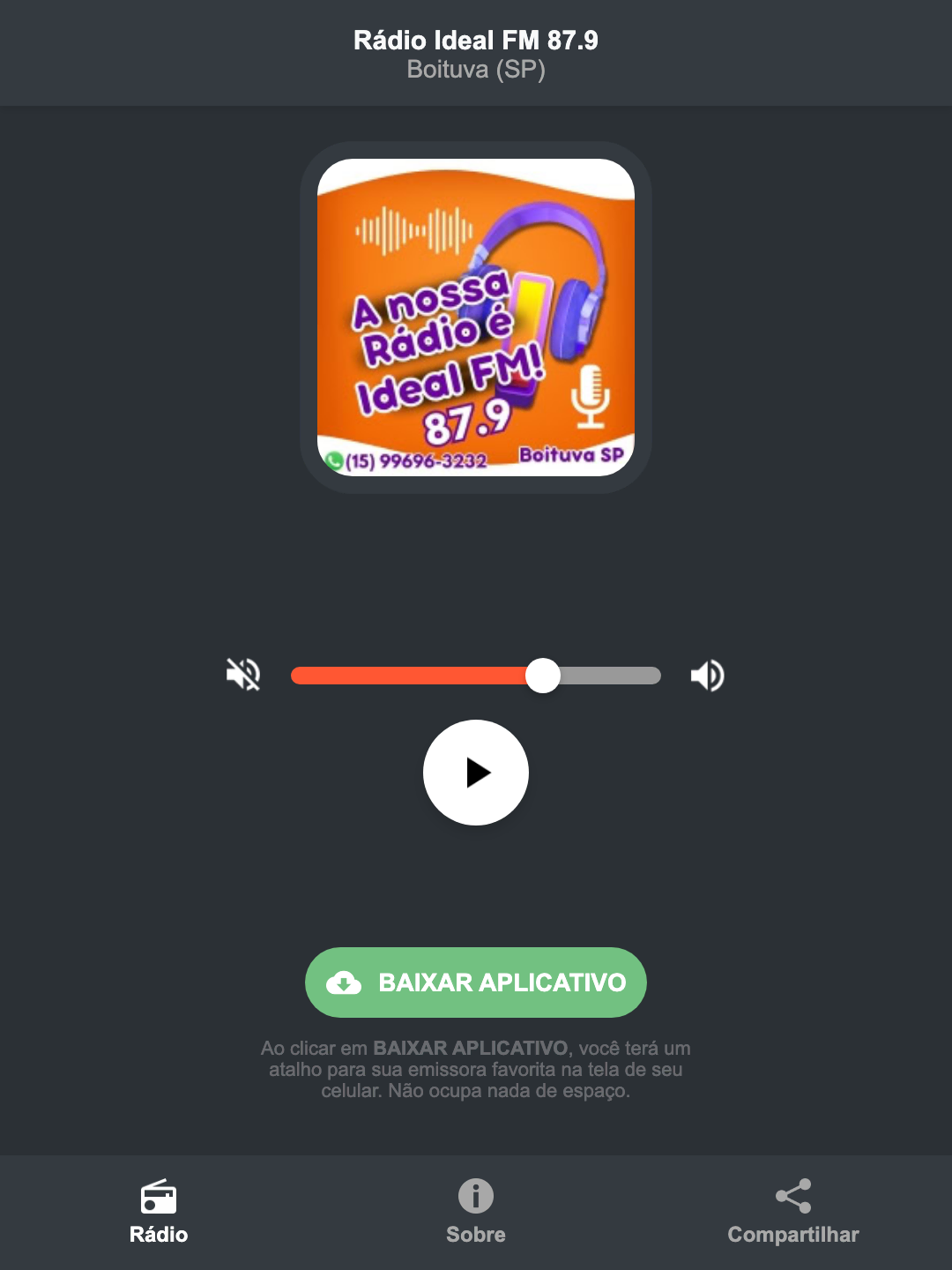This screenshot has height=1270, width=952.
Task: Start playback of Rádio Ideal FM
Action: pos(475,773)
